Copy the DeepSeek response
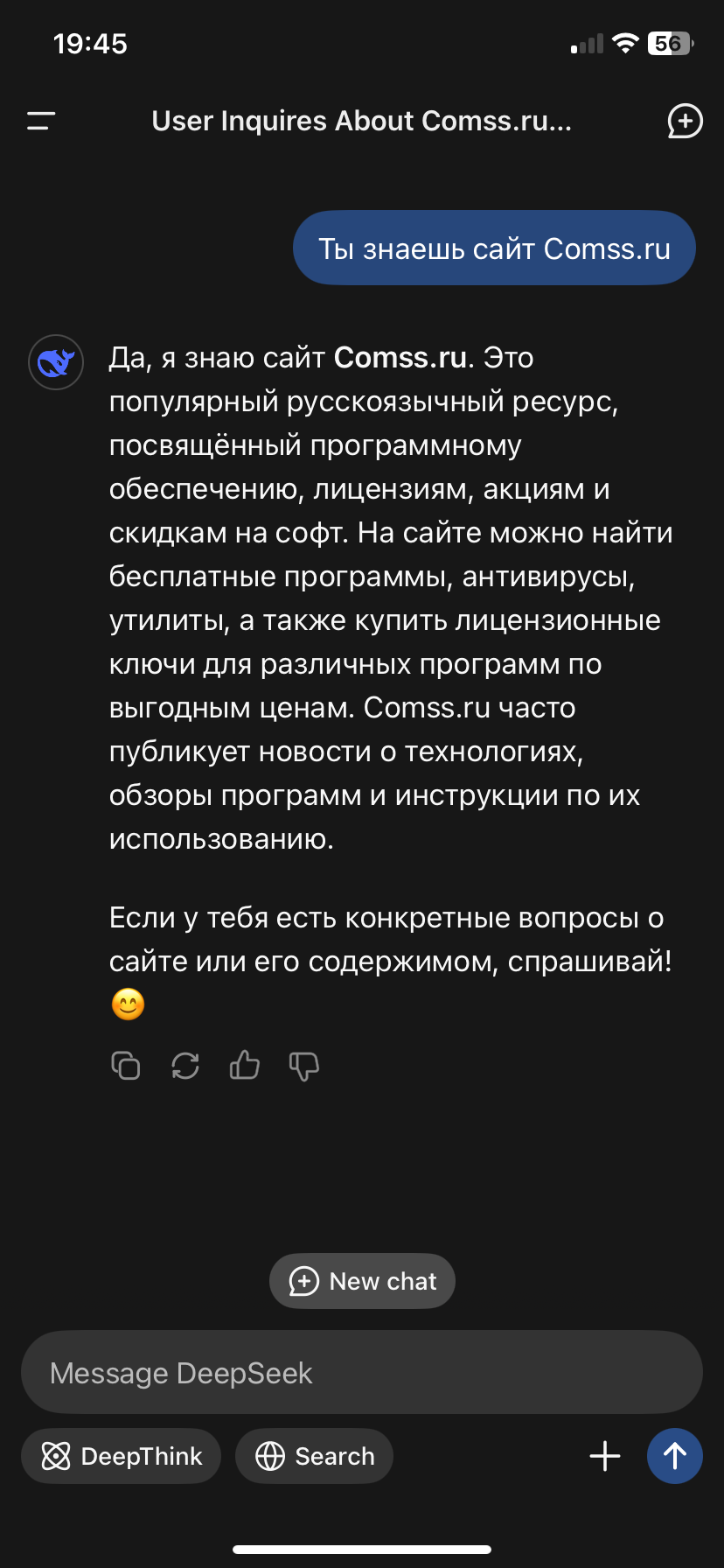This screenshot has width=724, height=1568. coord(126,1066)
